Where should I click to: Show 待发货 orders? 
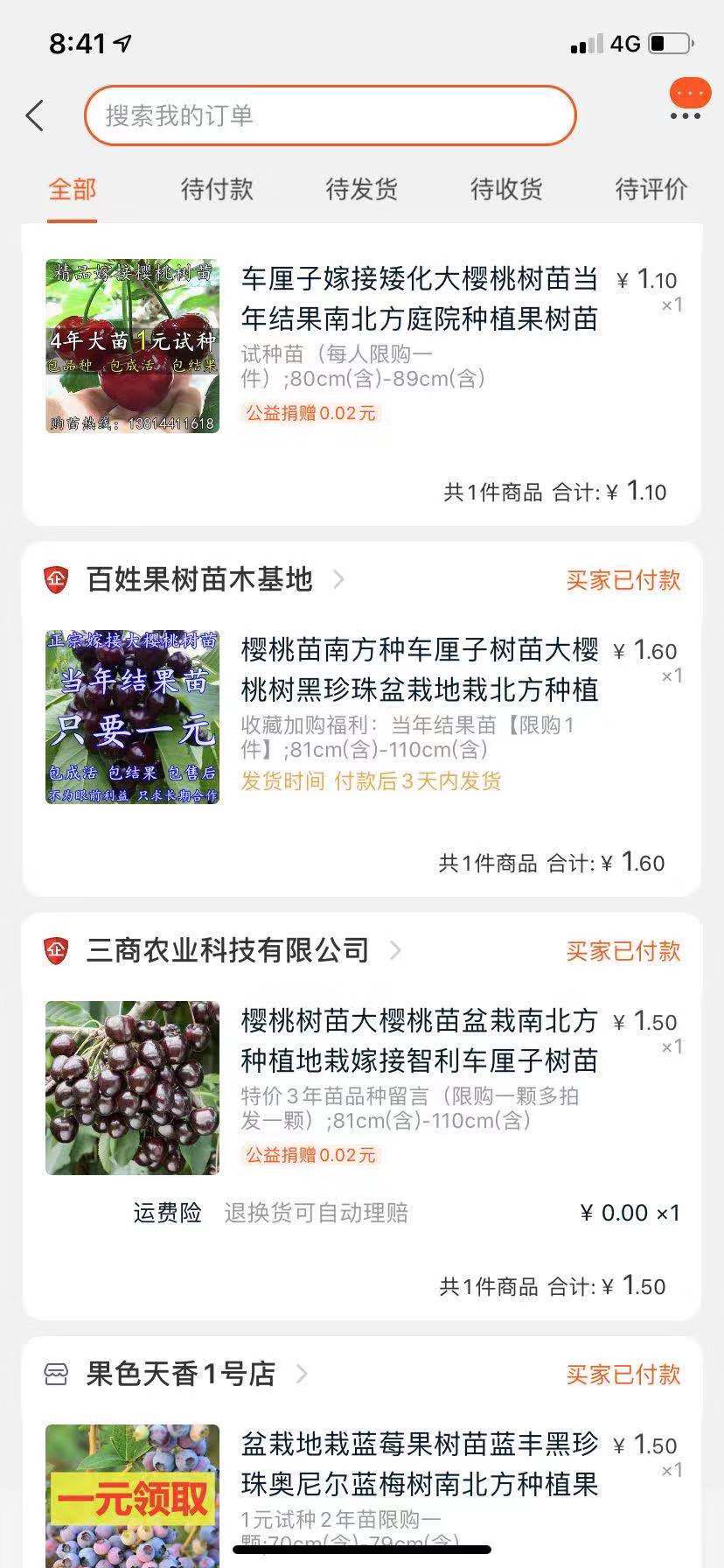(x=362, y=189)
